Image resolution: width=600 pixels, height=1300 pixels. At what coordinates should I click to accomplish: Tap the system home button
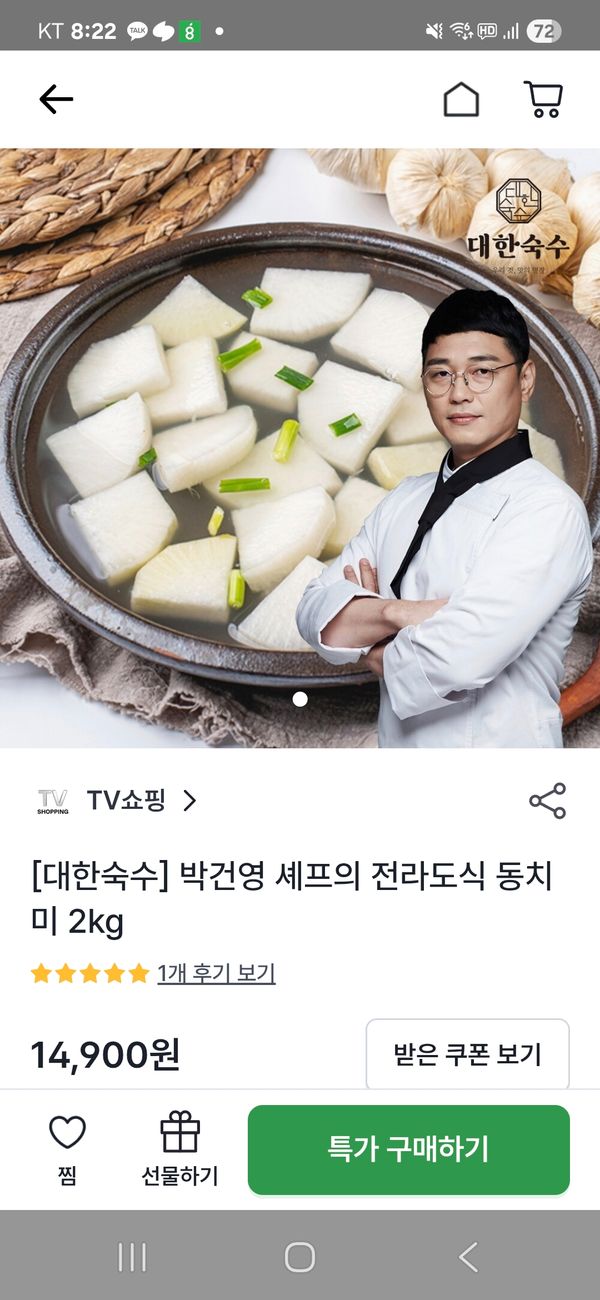(x=300, y=1257)
